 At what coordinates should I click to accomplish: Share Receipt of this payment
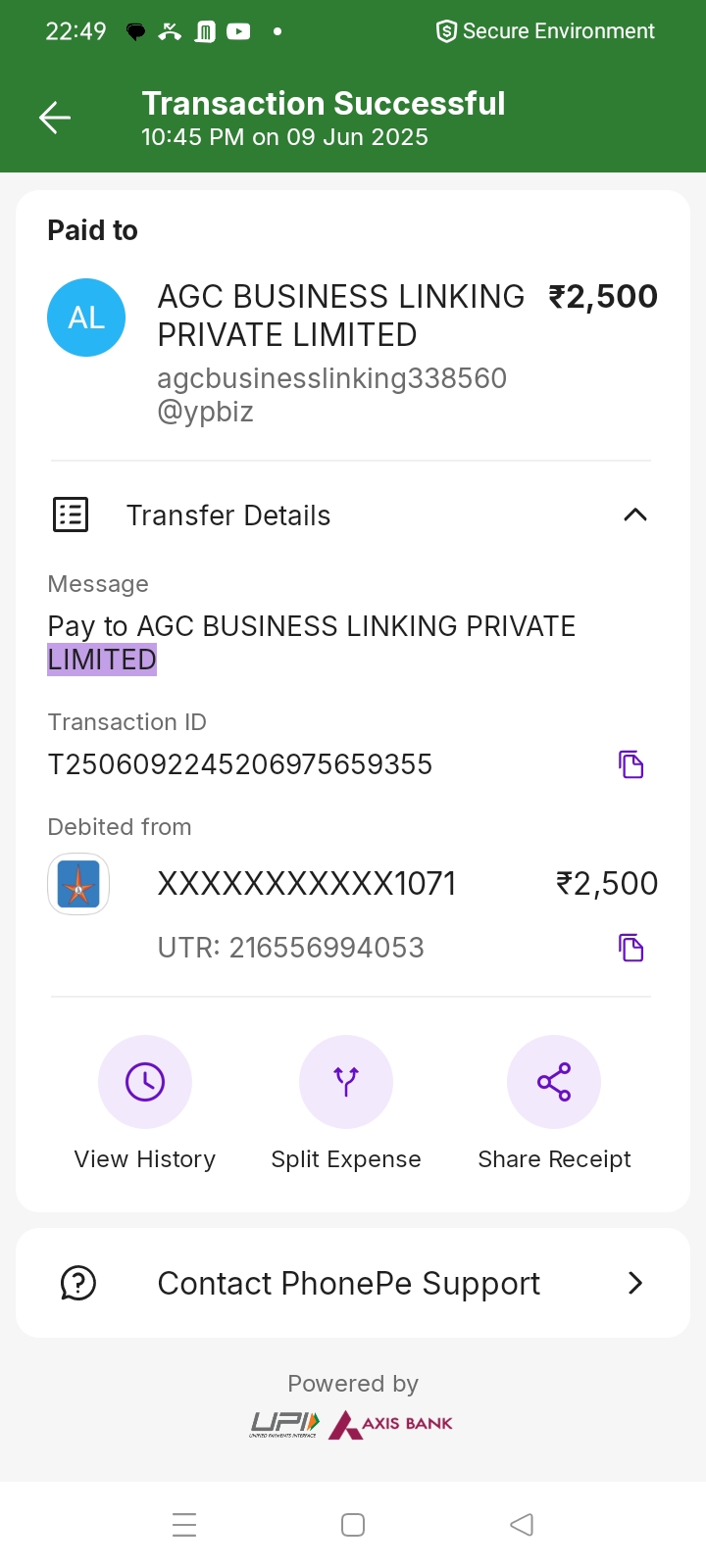pyautogui.click(x=554, y=1083)
